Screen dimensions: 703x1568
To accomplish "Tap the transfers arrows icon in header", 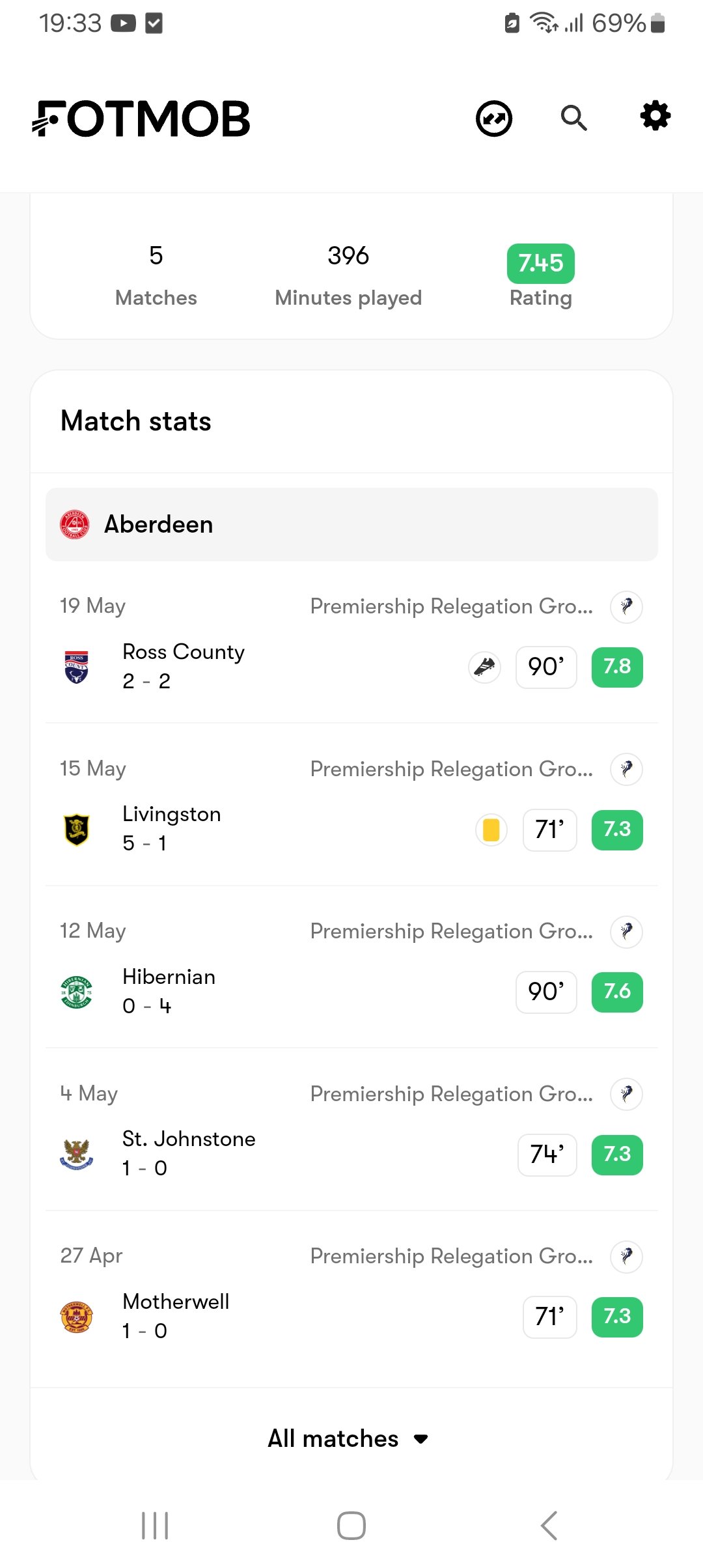I will pos(494,119).
